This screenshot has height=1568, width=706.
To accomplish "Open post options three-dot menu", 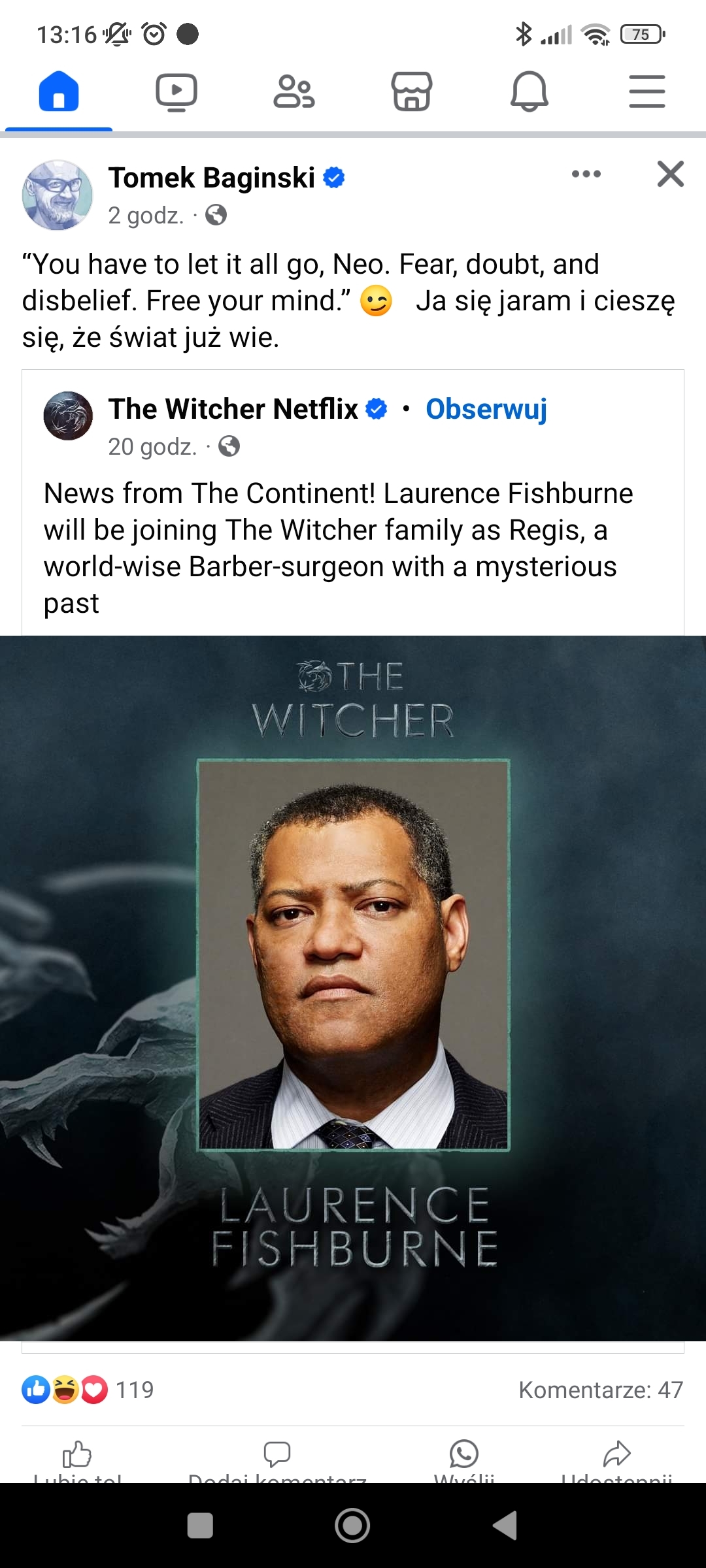I will point(586,174).
